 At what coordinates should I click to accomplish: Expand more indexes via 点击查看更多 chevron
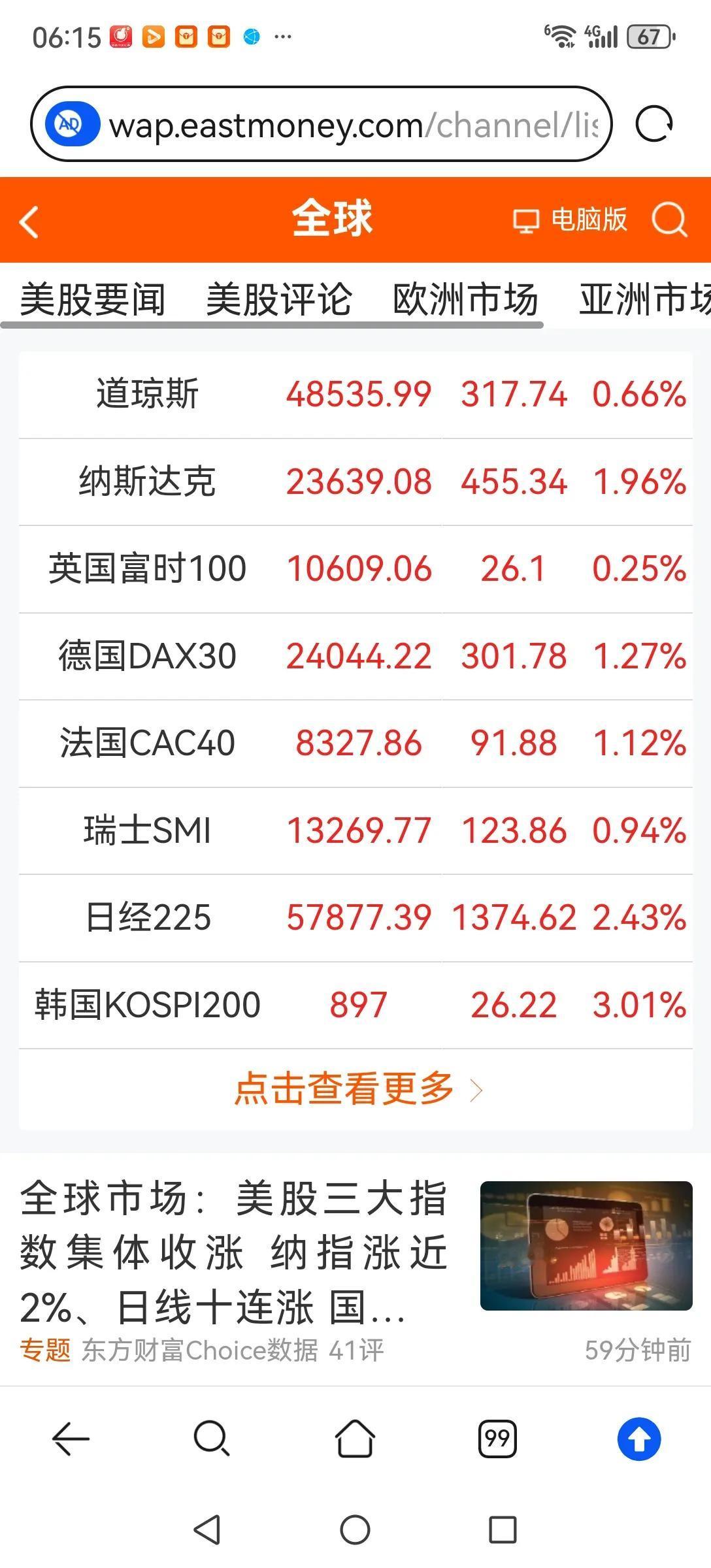(x=355, y=1089)
